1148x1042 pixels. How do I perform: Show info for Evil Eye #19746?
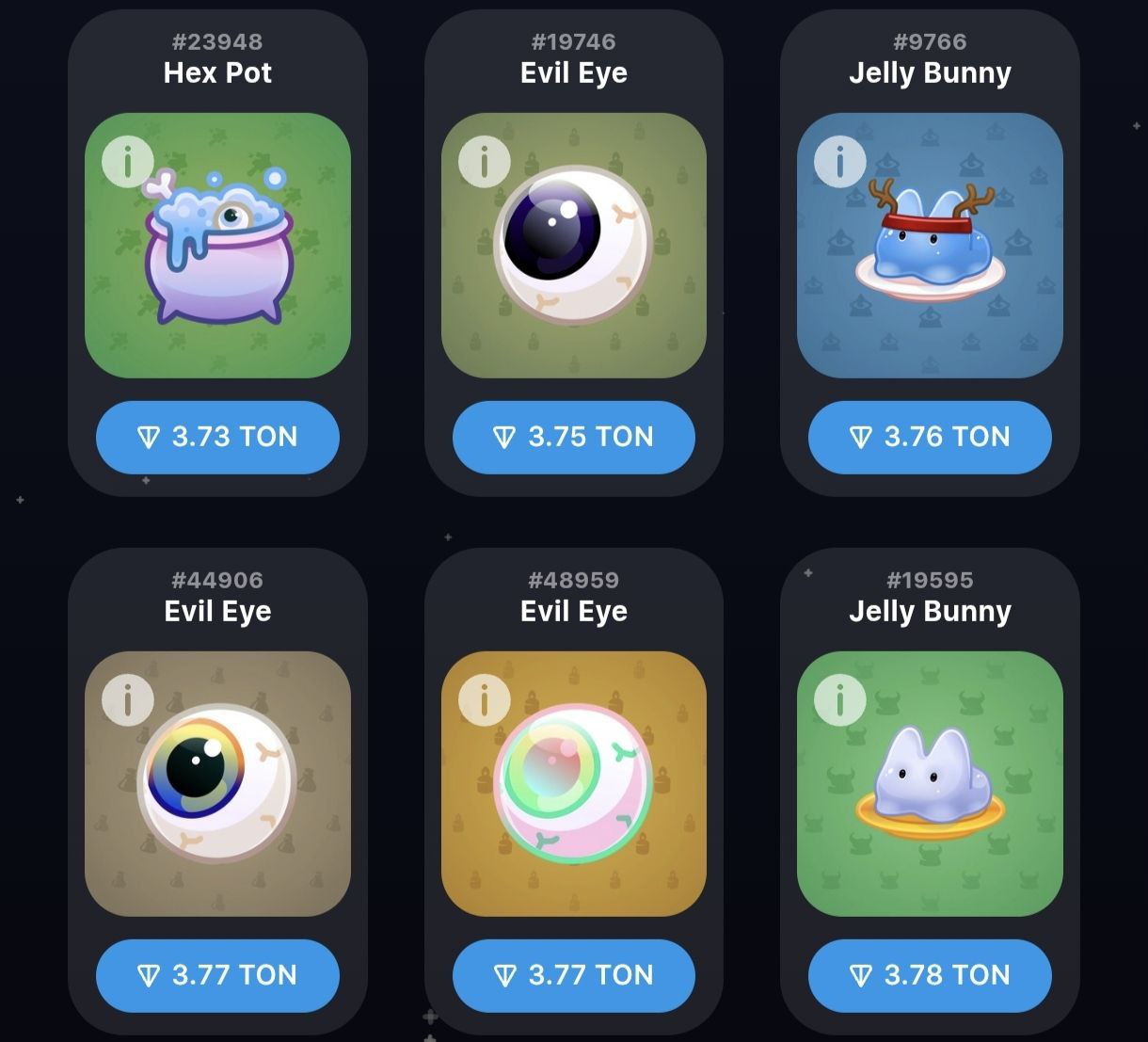(485, 162)
